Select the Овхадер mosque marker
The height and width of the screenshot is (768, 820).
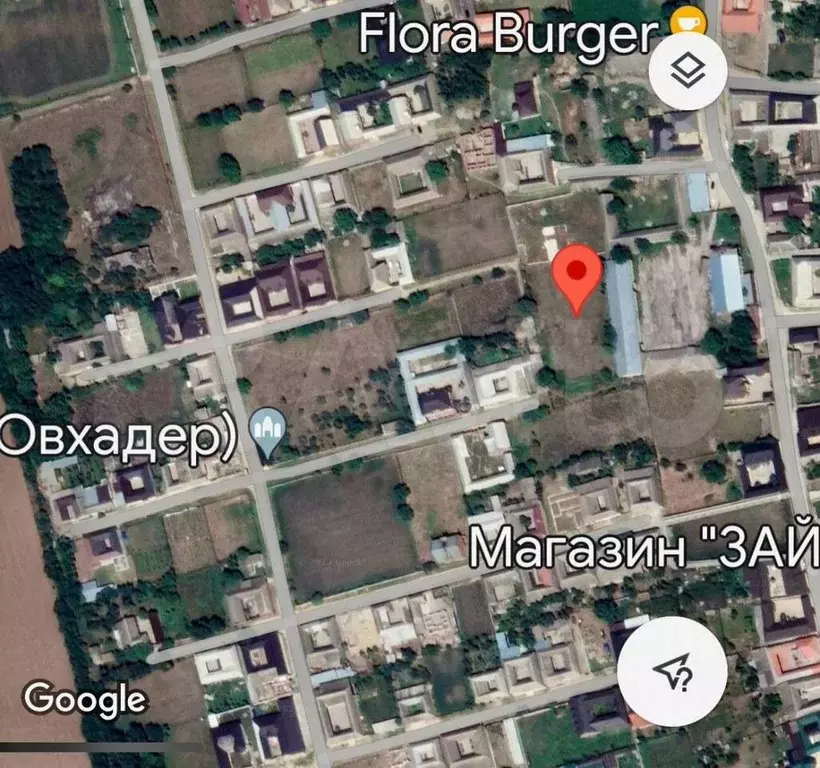[x=269, y=429]
